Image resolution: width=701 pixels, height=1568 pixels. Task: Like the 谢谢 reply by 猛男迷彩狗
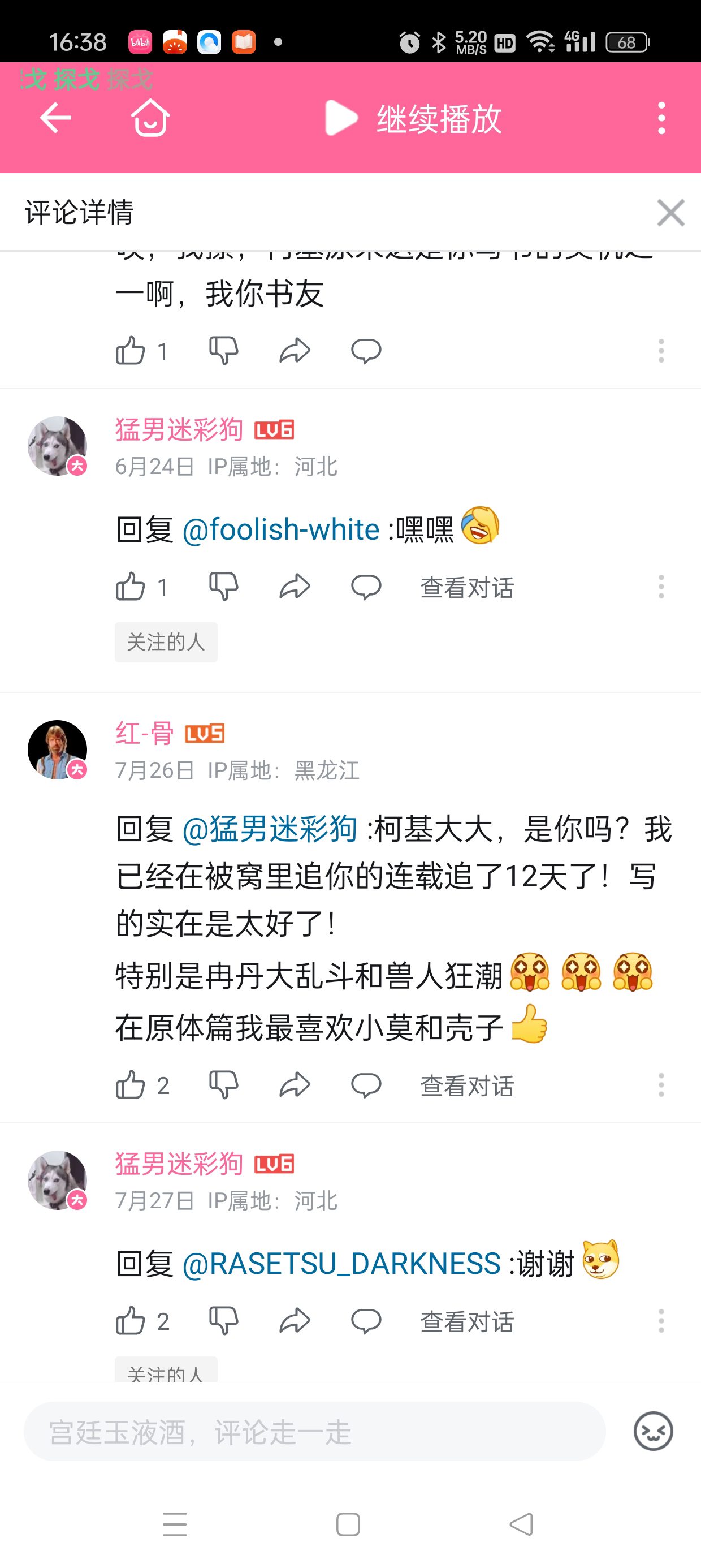coord(131,1321)
